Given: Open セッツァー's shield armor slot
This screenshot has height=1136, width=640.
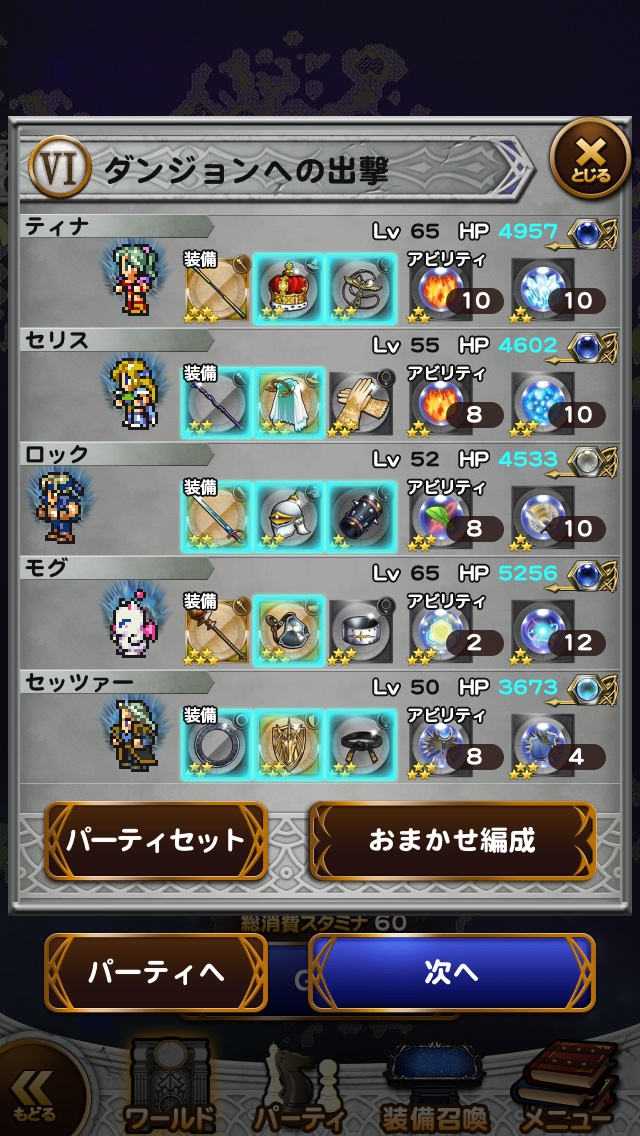Looking at the screenshot, I should 289,743.
